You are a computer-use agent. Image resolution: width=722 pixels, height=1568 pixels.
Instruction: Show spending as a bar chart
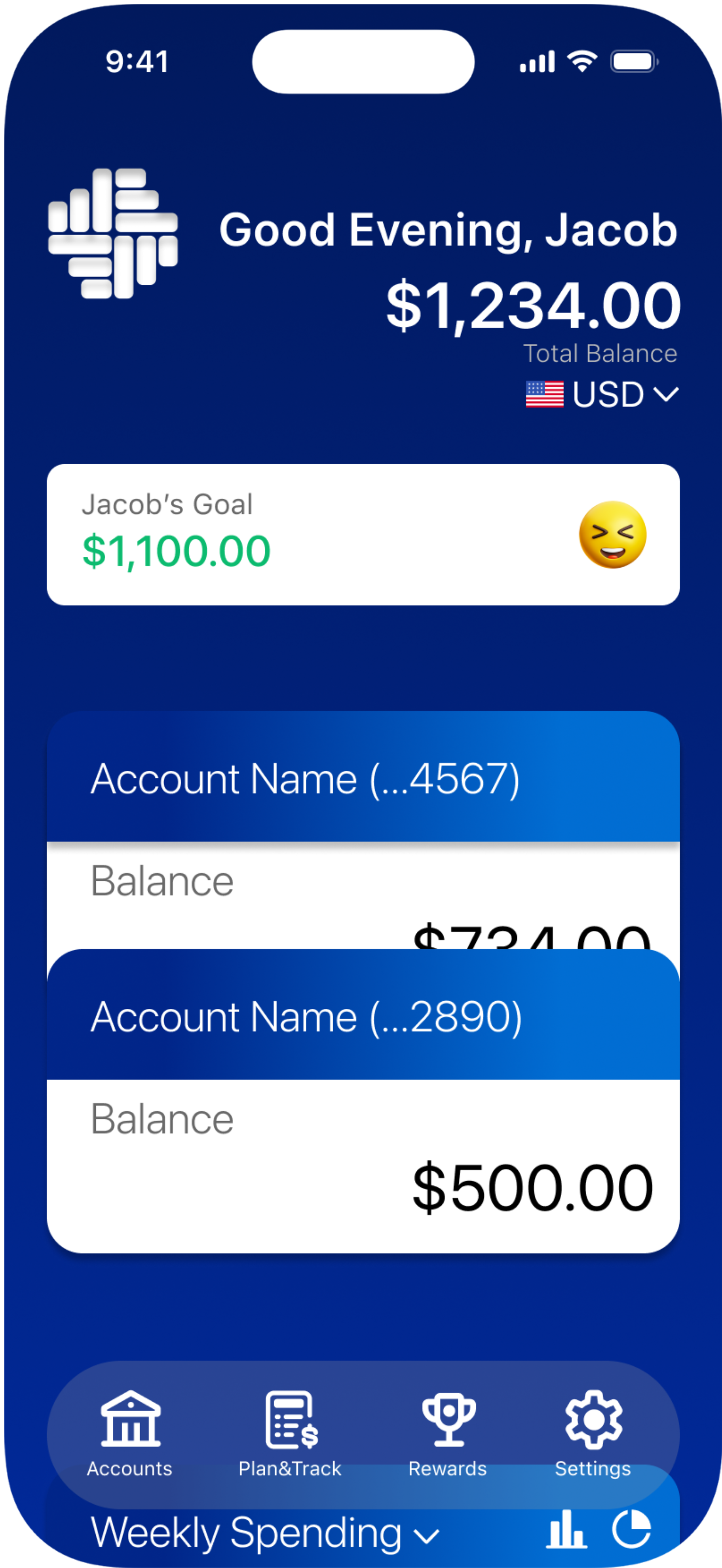pyautogui.click(x=566, y=1528)
